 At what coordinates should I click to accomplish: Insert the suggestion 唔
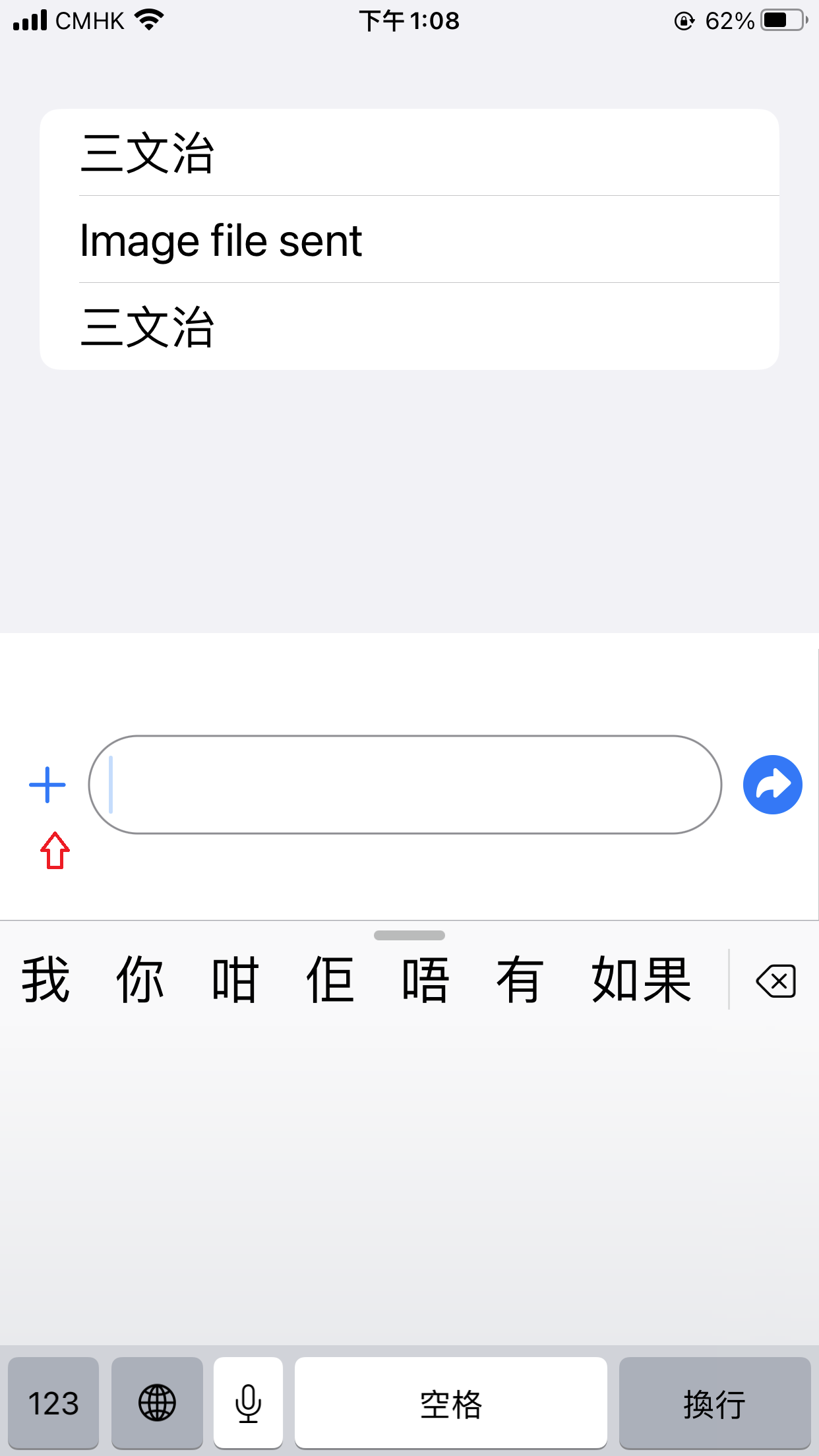click(x=425, y=980)
